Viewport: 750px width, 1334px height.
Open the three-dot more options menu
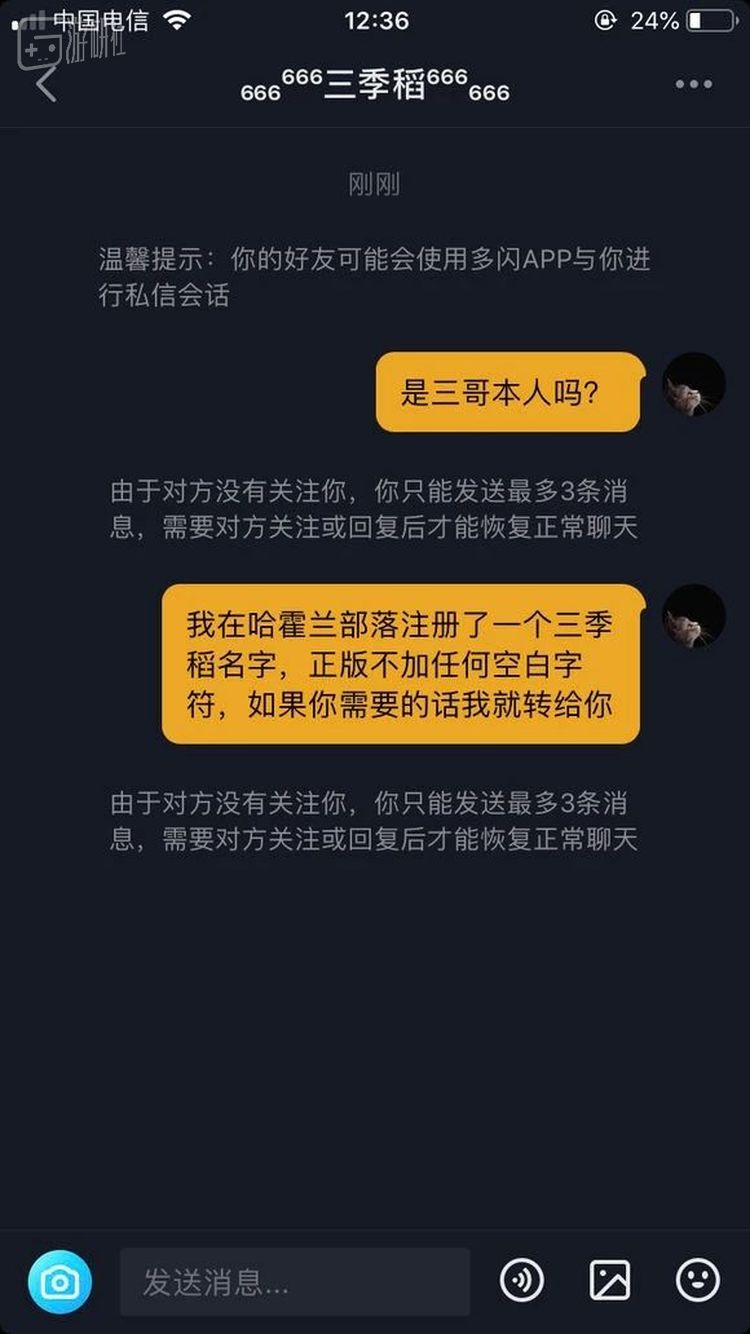[693, 84]
